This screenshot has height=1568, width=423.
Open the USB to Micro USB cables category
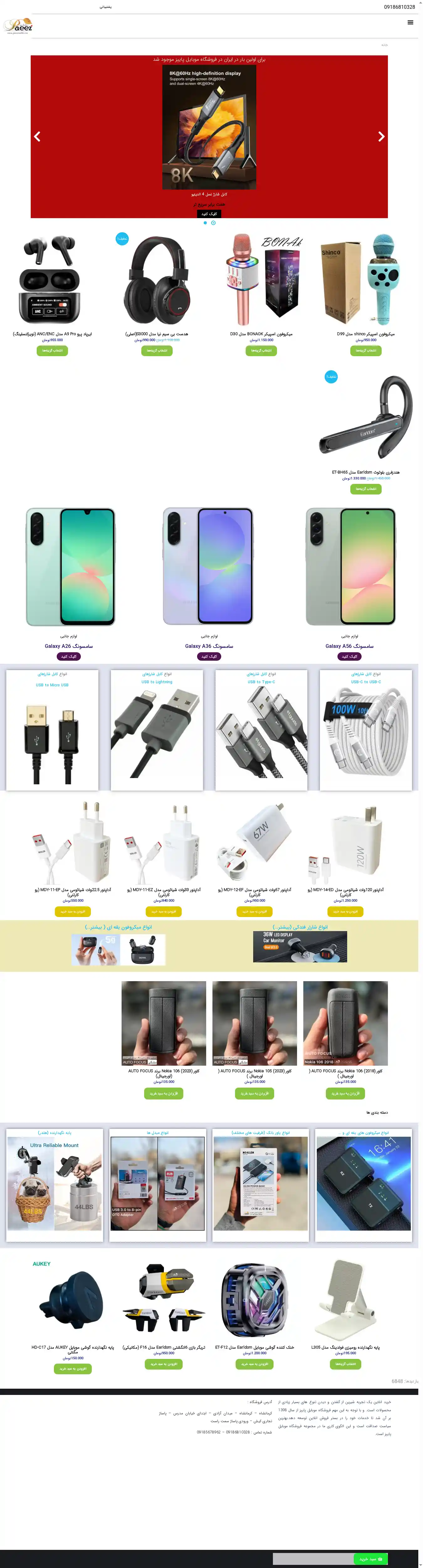pyautogui.click(x=52, y=730)
